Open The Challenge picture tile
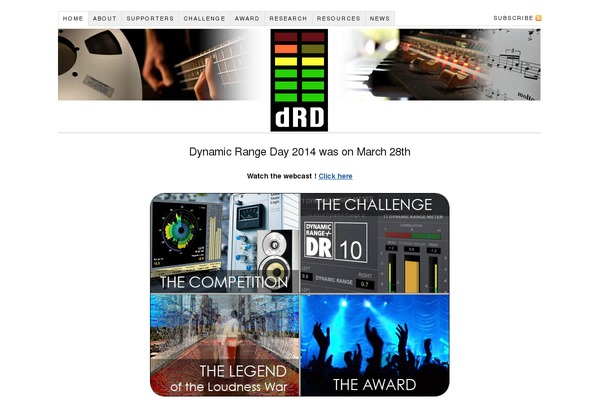The height and width of the screenshot is (400, 600). coord(375,243)
